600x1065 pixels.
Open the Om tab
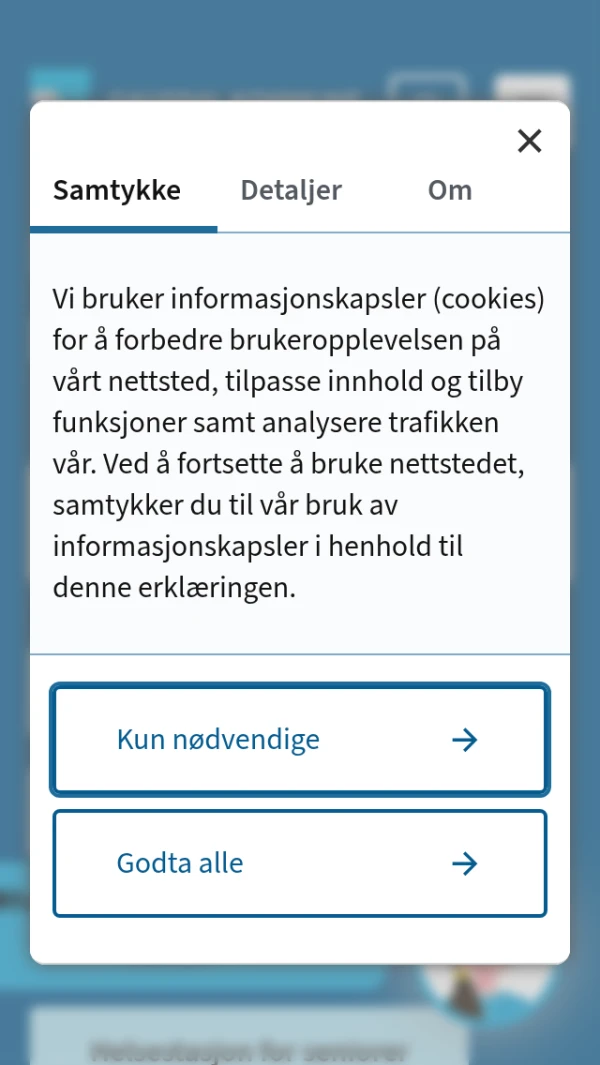[449, 190]
